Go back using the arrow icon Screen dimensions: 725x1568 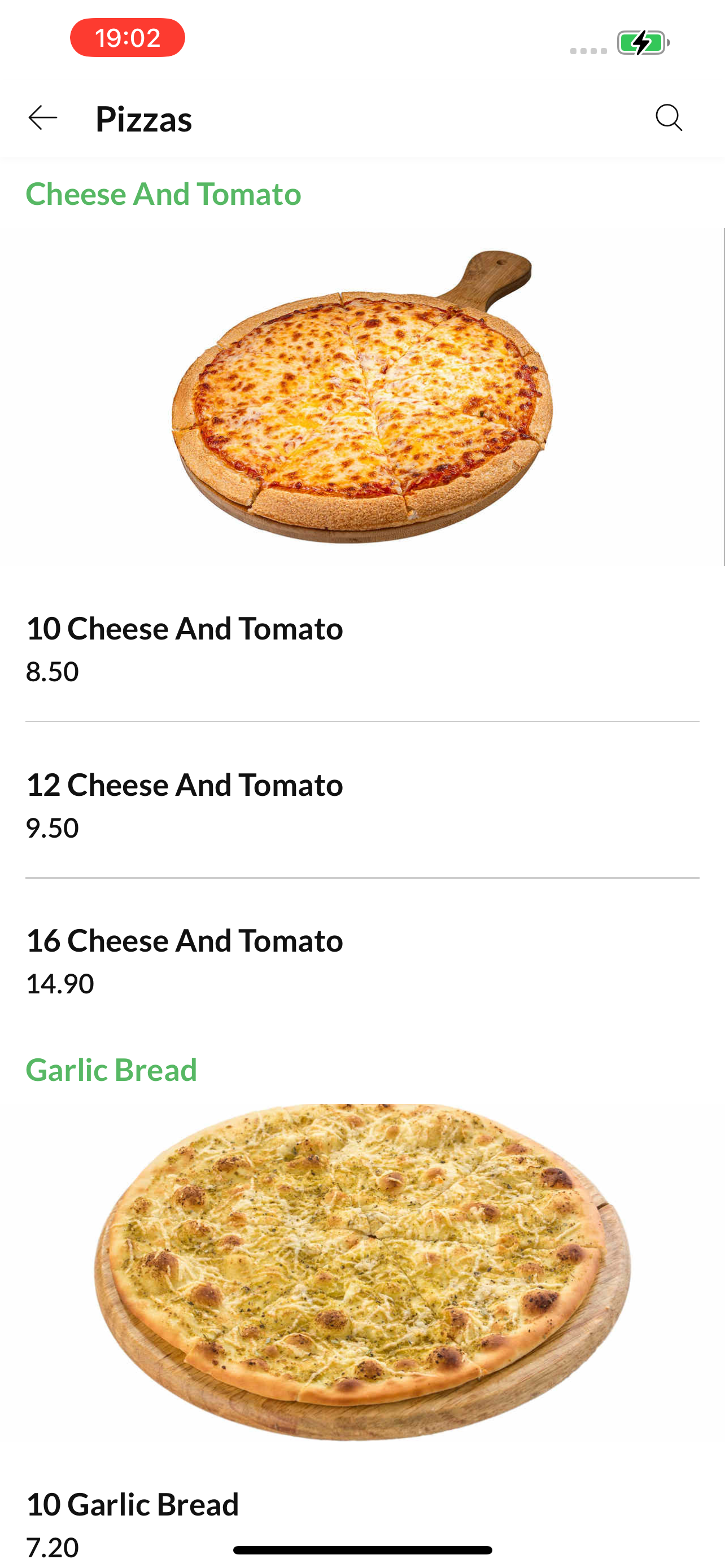42,117
